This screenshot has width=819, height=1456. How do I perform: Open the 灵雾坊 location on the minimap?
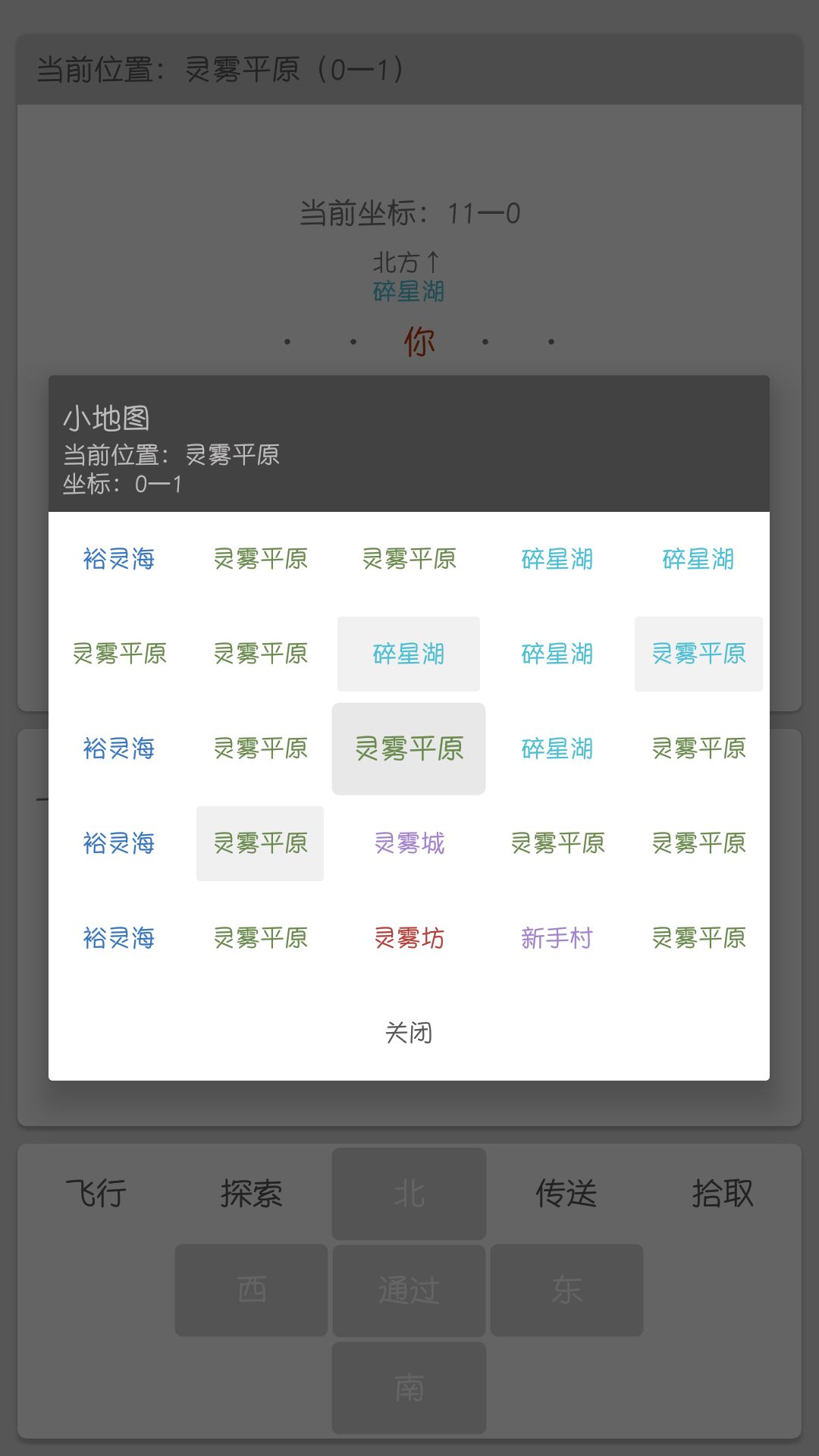pos(408,937)
